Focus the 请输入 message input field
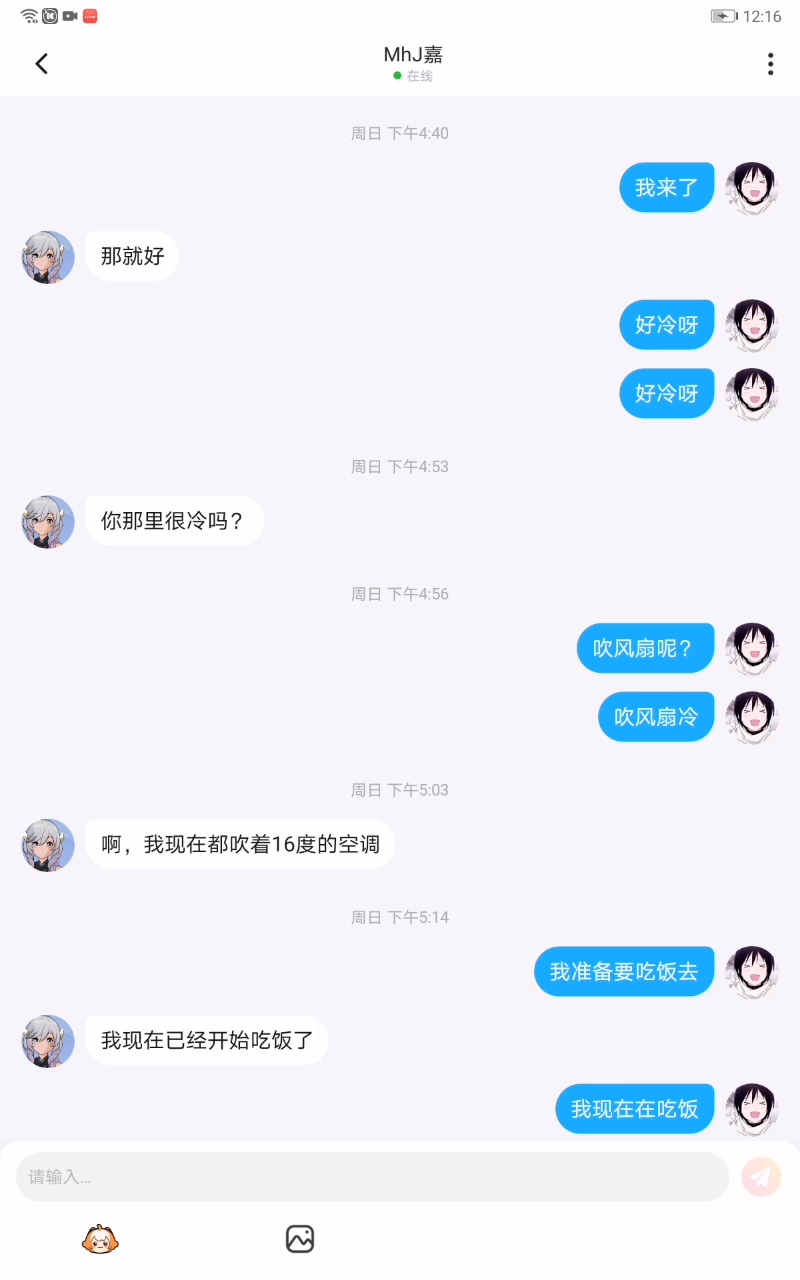Viewport: 800px width, 1280px height. tap(372, 1177)
